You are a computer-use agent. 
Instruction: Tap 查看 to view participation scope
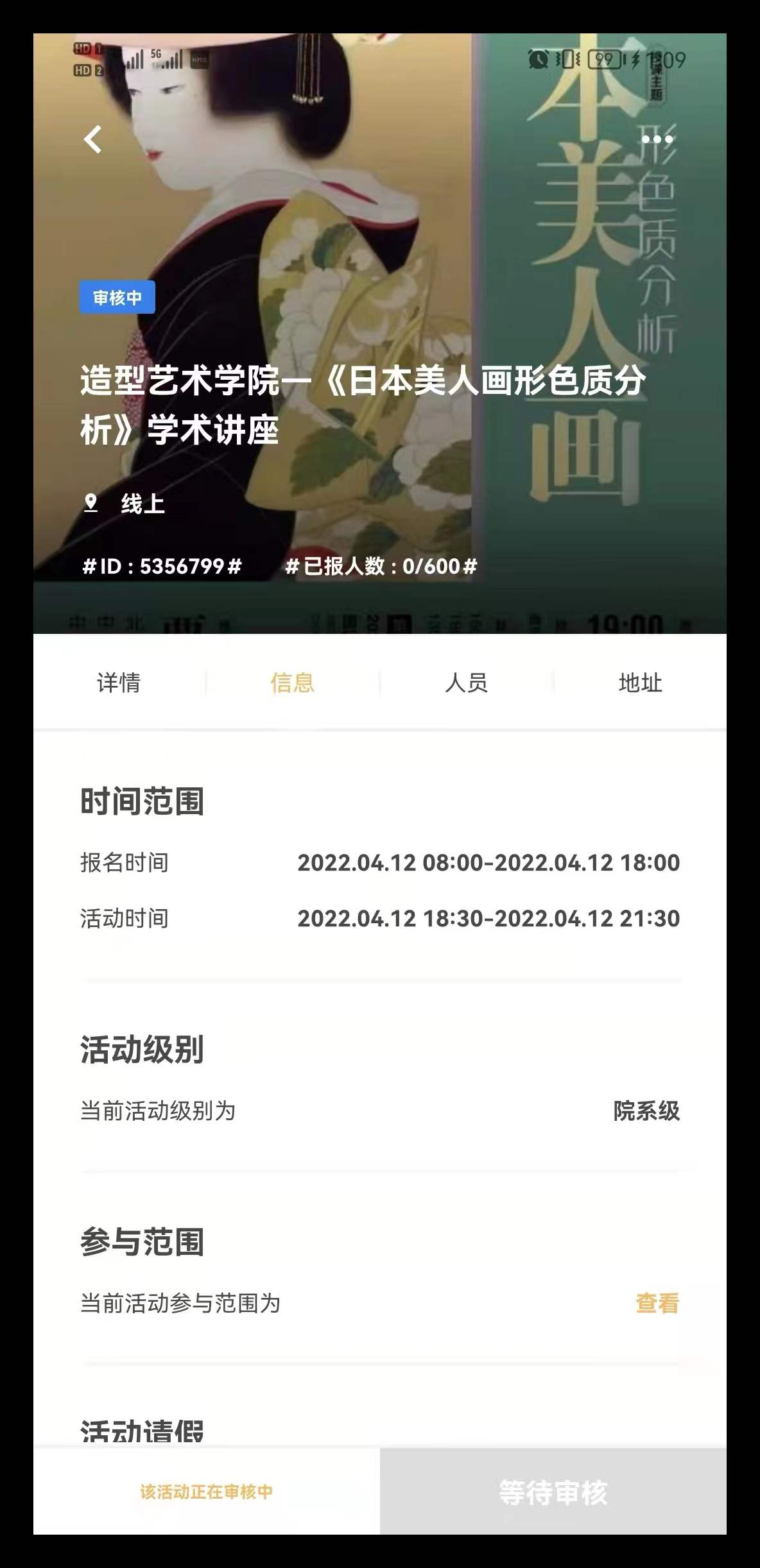pyautogui.click(x=657, y=1303)
